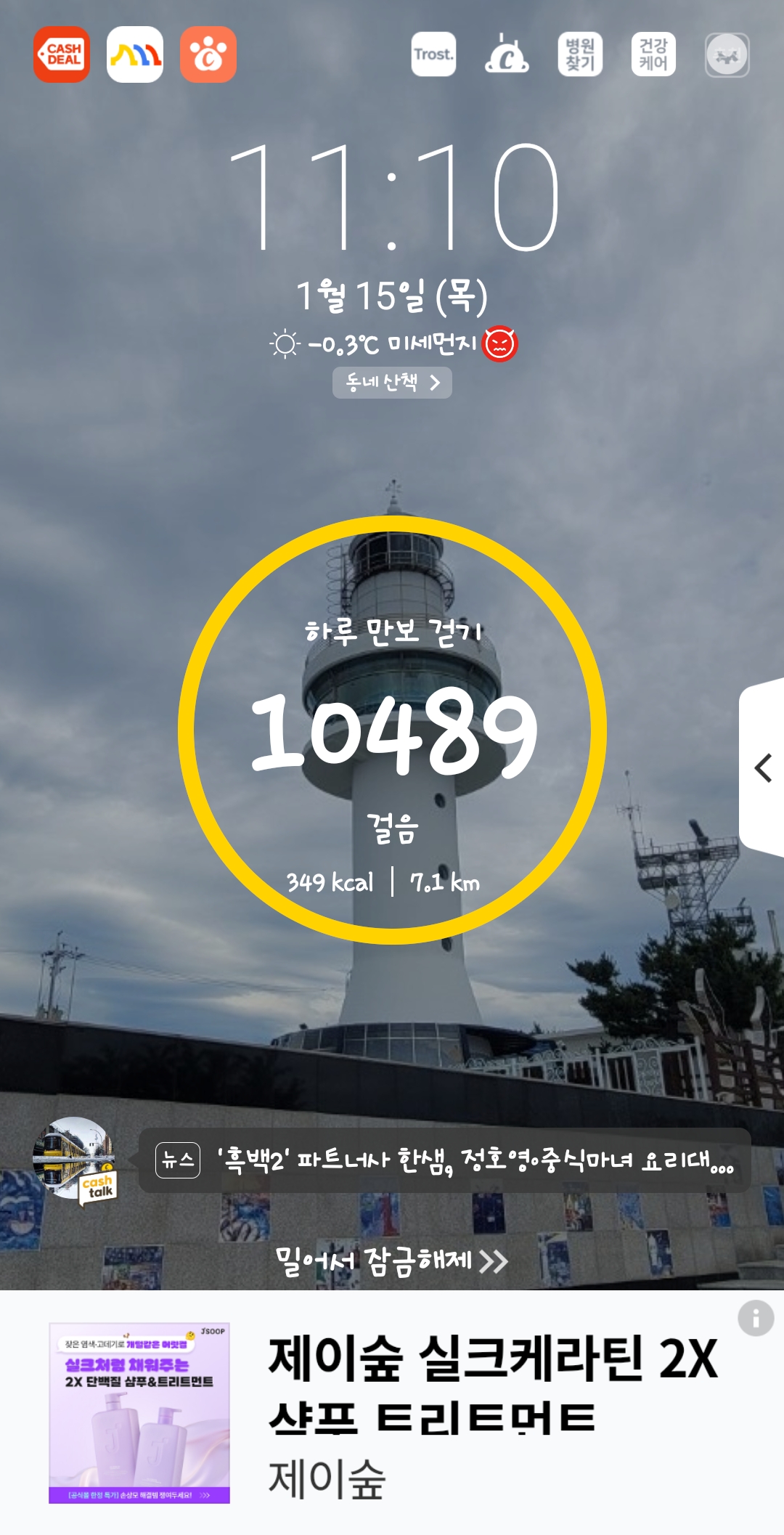Open the bell-shaped C icon
784x1535 pixels.
pos(507,54)
